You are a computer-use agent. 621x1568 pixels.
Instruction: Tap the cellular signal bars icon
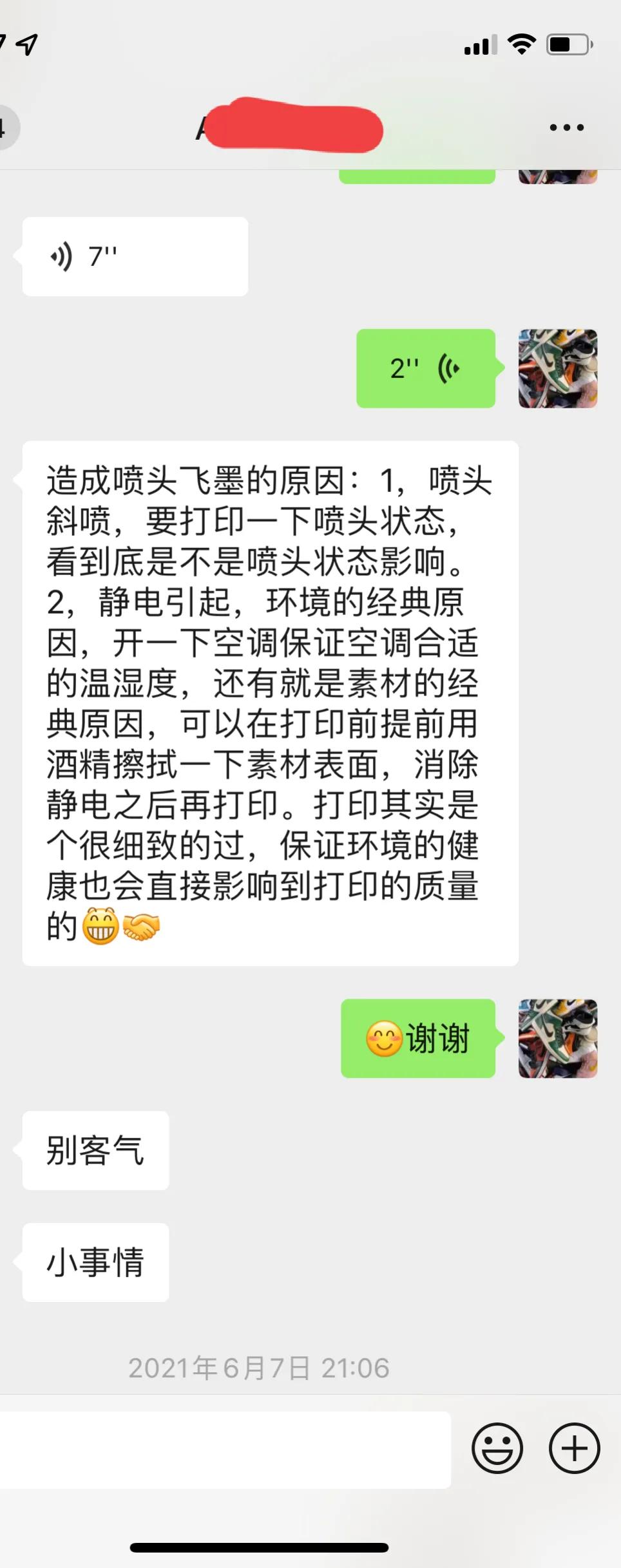point(480,45)
